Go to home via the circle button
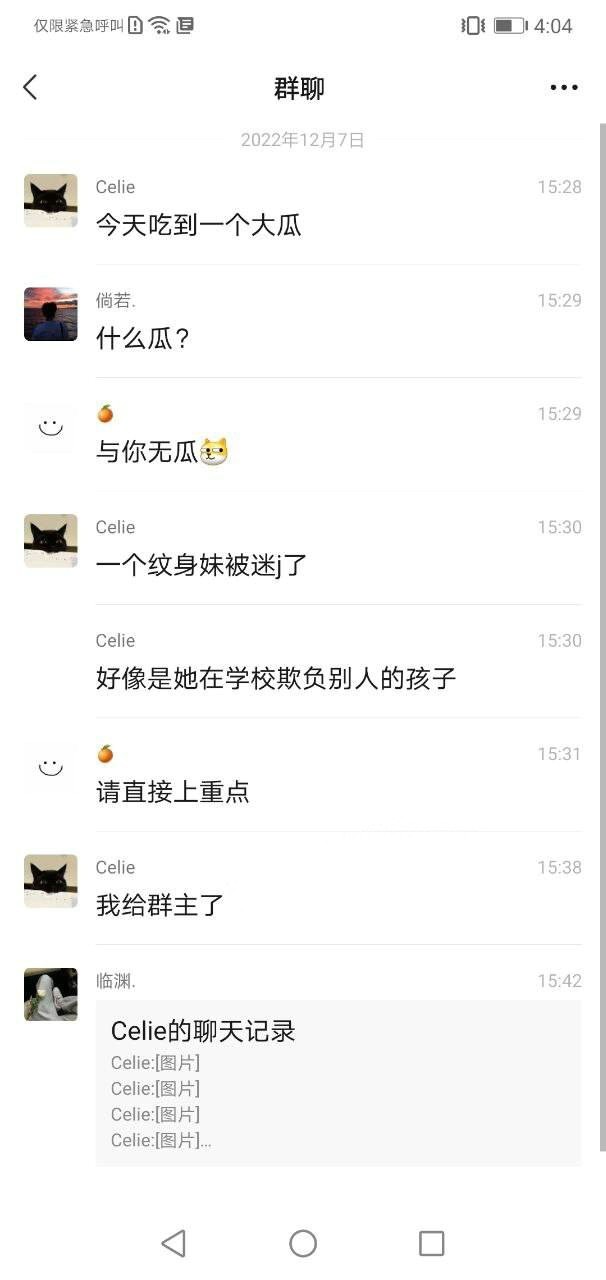 [x=303, y=1243]
